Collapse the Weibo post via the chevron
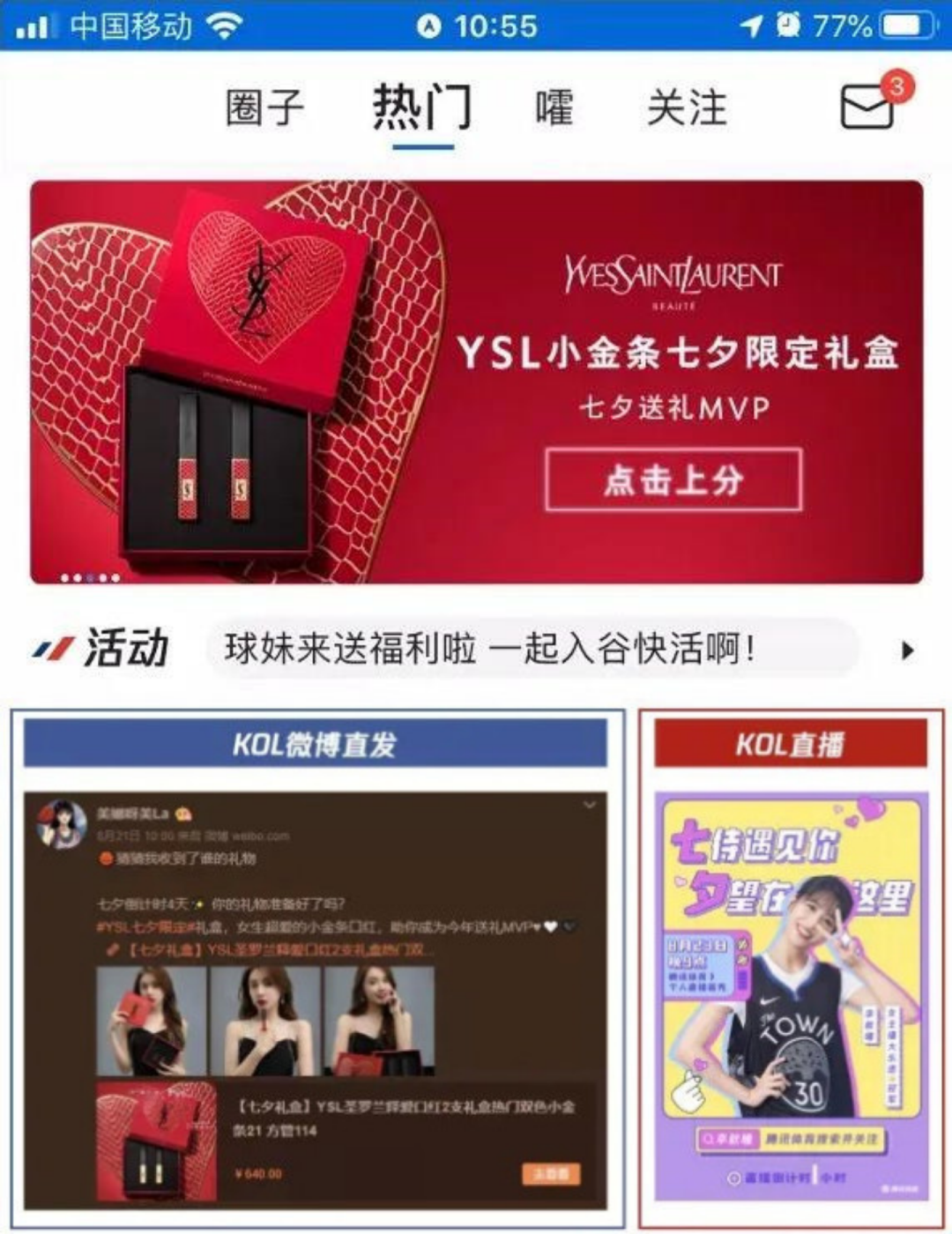The width and height of the screenshot is (952, 1234). tap(589, 804)
